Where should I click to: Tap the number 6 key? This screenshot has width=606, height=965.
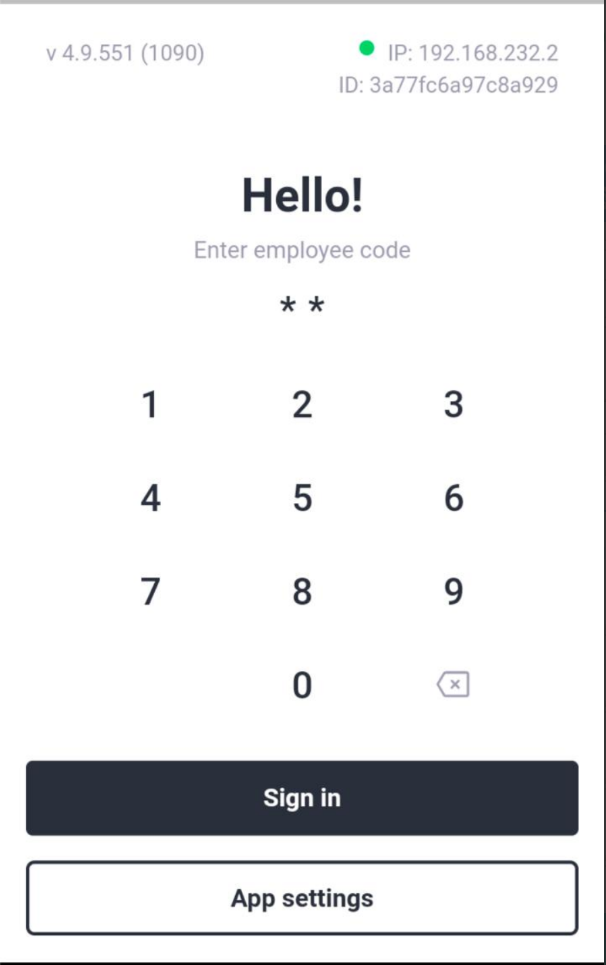[453, 498]
